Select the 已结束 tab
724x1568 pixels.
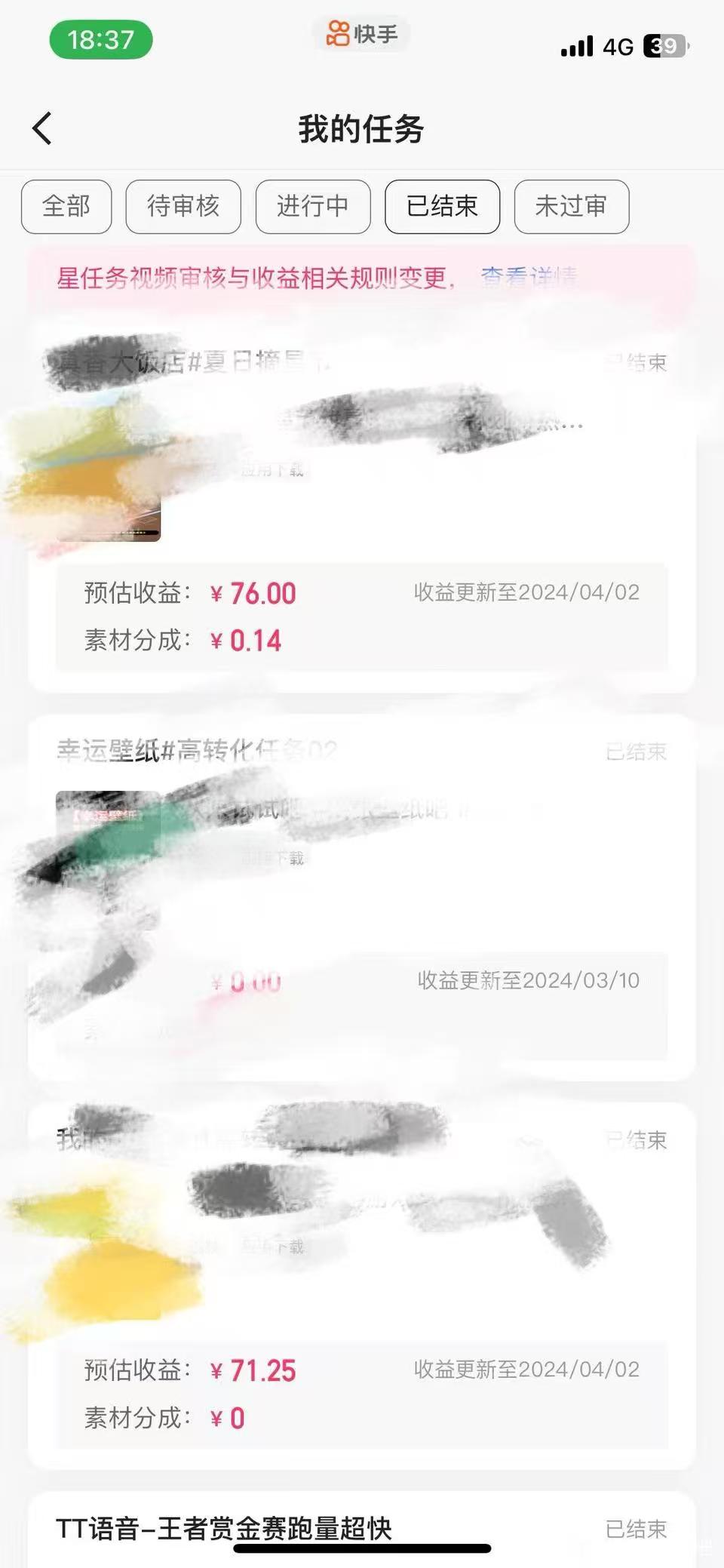[442, 206]
